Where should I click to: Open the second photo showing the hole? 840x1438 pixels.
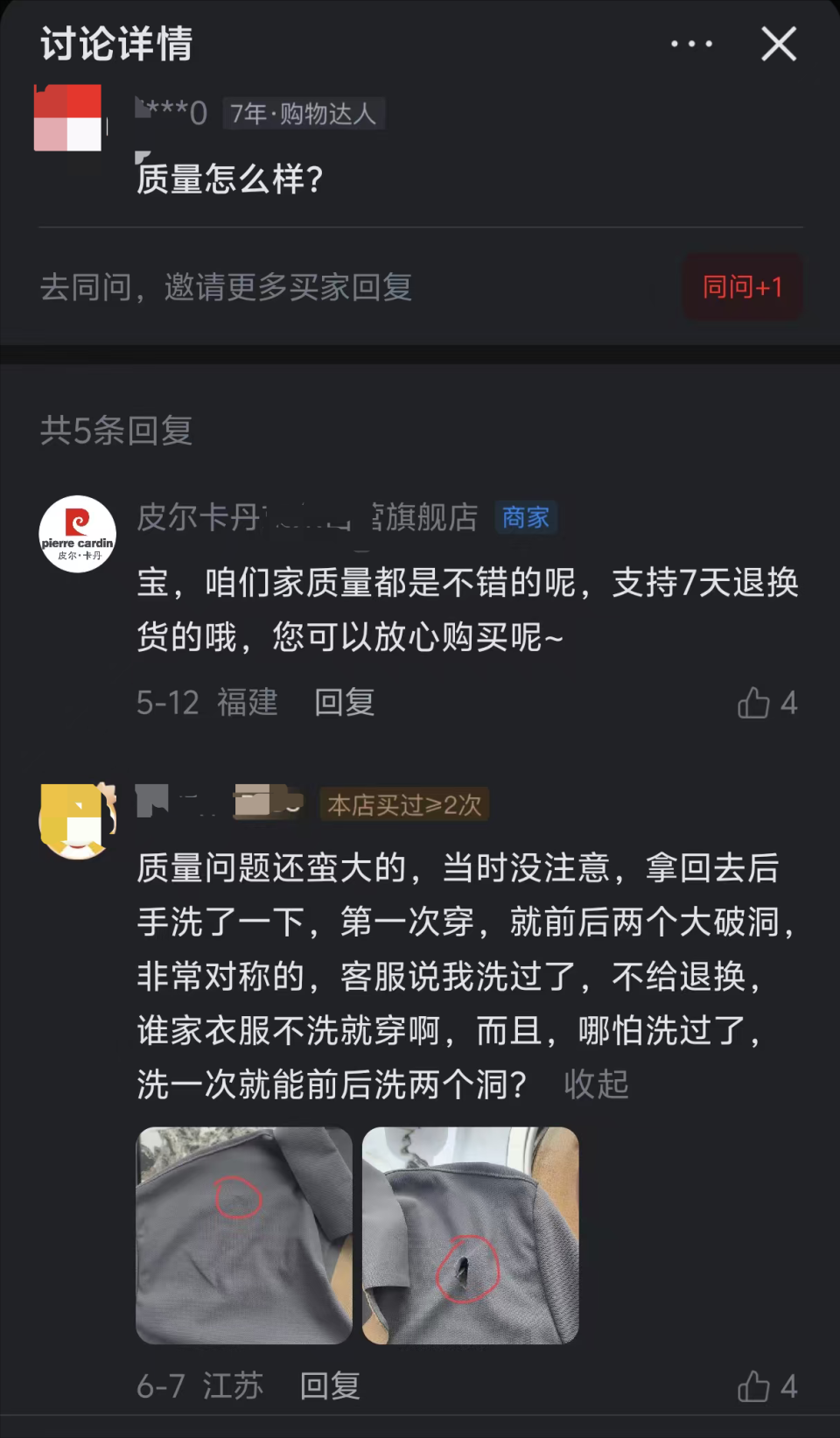(x=471, y=1235)
